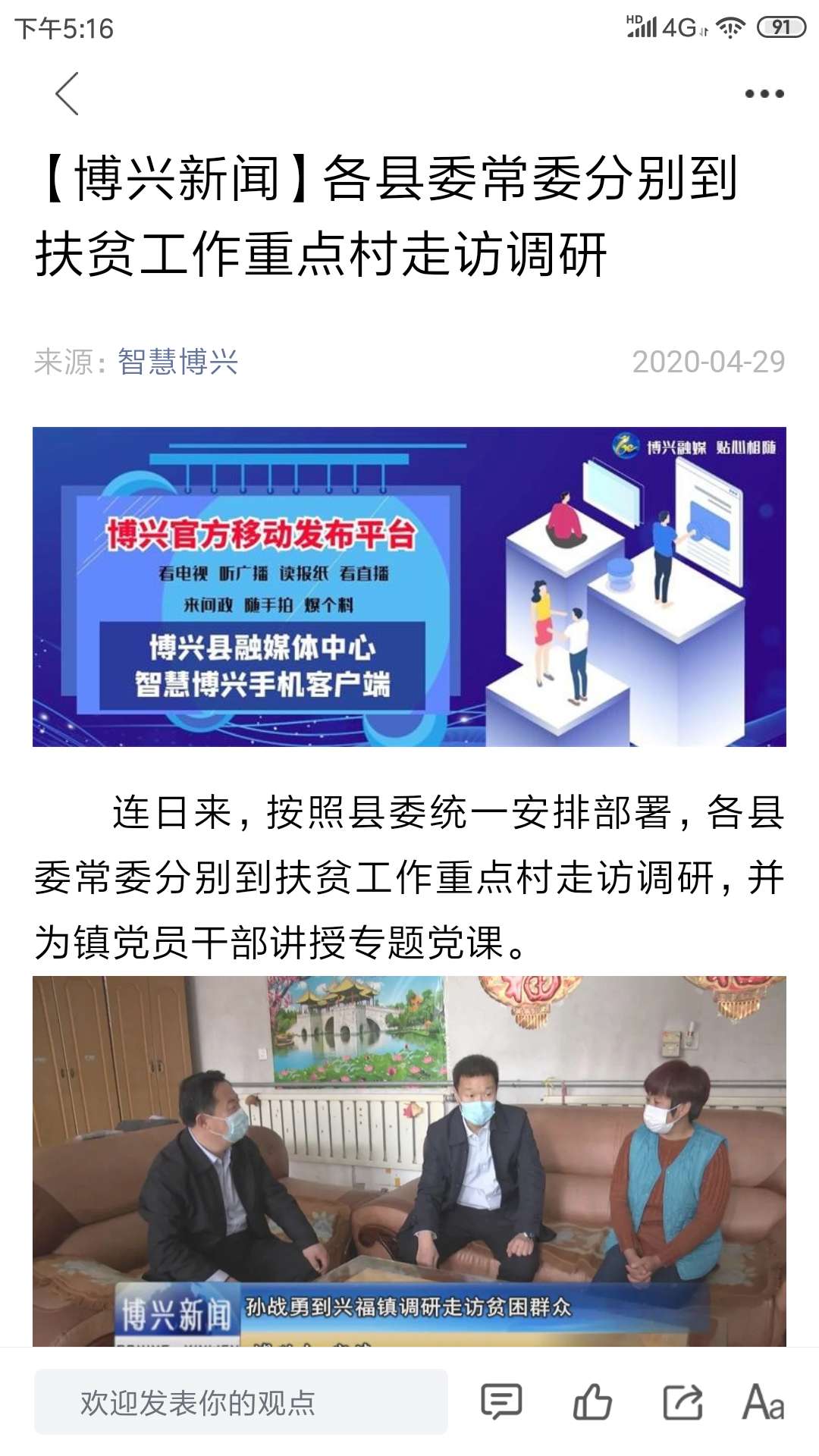Open the source link 智慧博兴

[178, 363]
